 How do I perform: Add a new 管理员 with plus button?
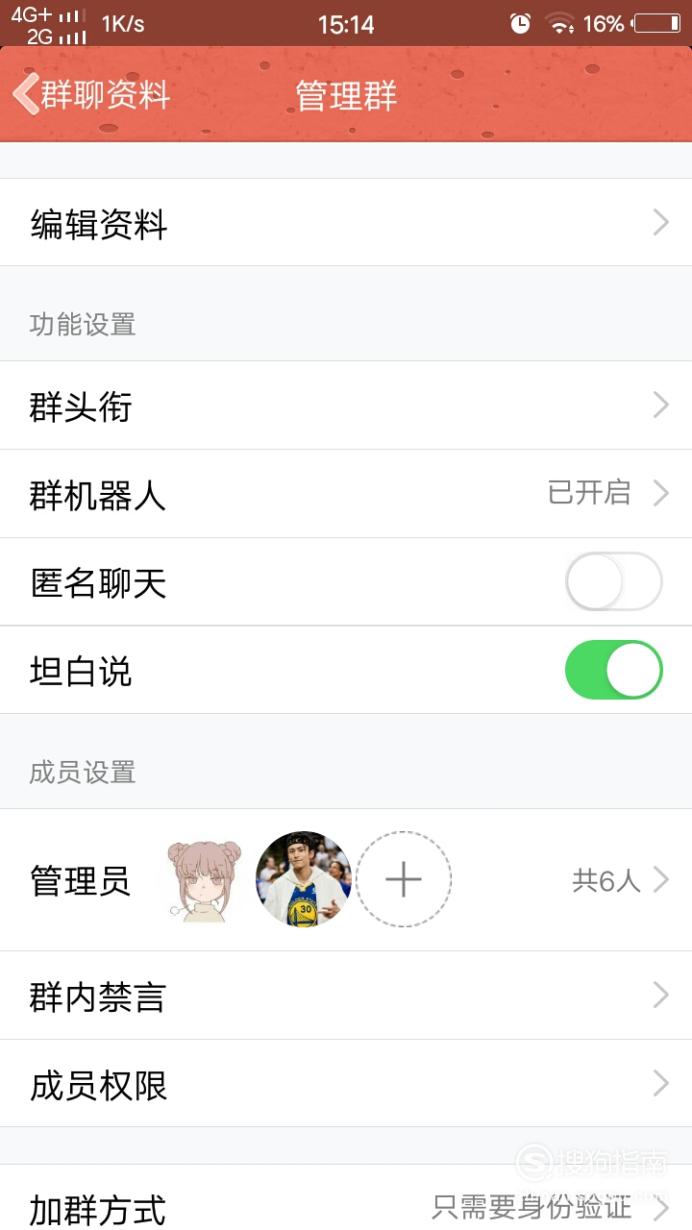pyautogui.click(x=404, y=880)
